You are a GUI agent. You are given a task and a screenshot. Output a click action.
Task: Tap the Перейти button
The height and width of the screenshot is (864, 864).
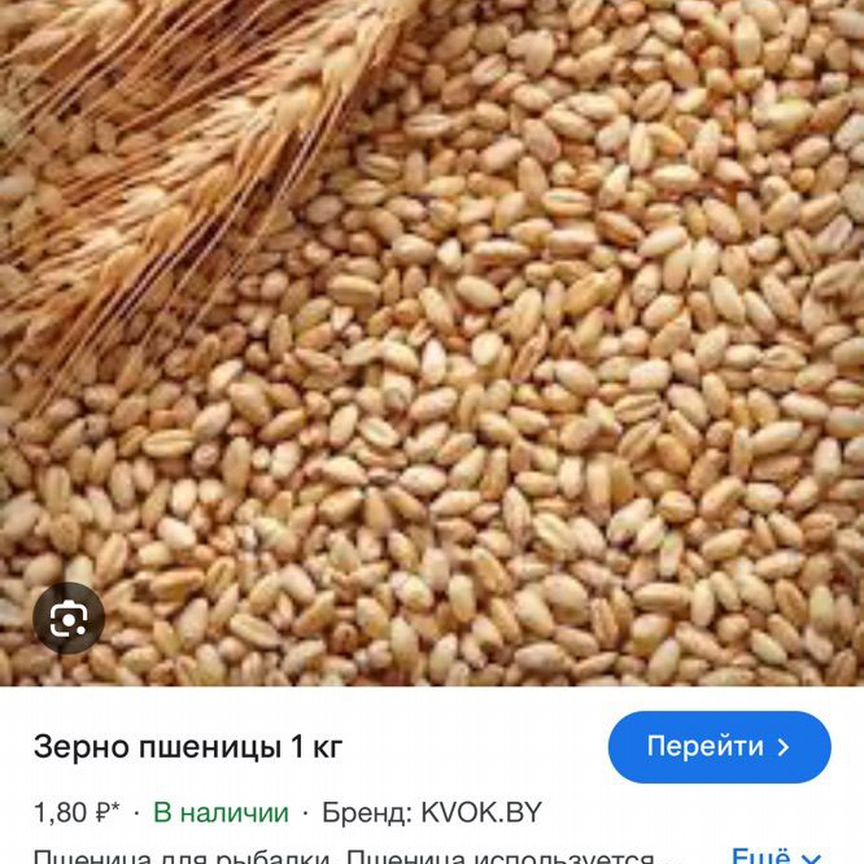click(x=719, y=747)
